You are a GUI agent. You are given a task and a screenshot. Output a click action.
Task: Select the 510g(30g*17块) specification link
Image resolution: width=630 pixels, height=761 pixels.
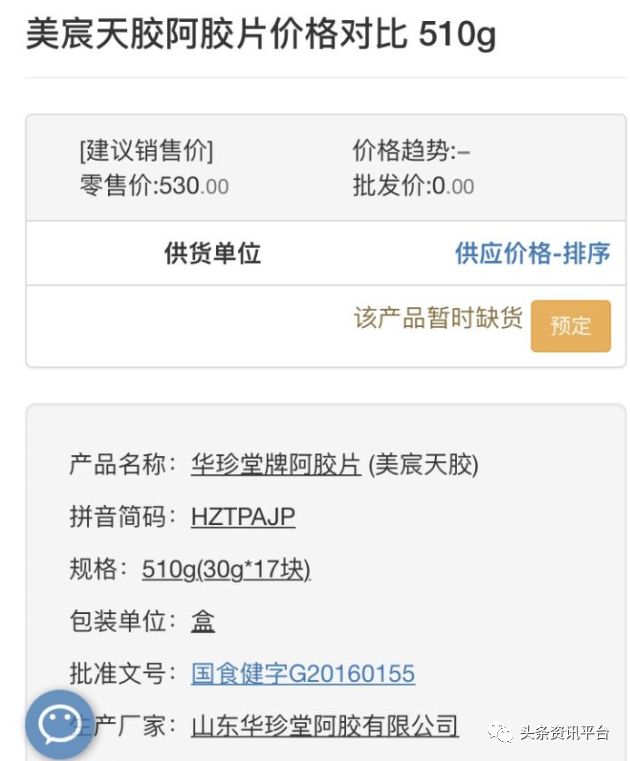(226, 569)
